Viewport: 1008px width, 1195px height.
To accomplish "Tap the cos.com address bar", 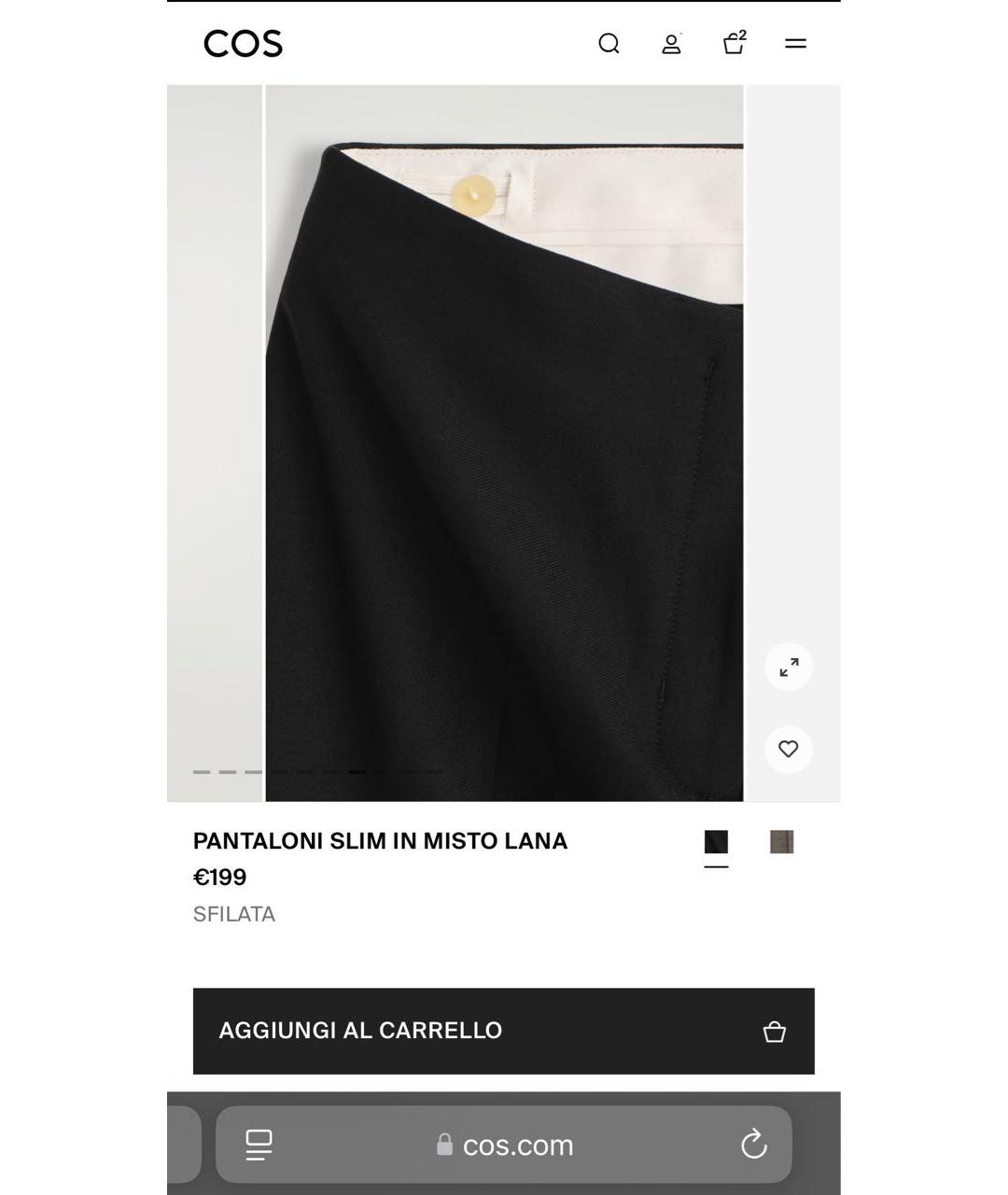I will 518,1146.
